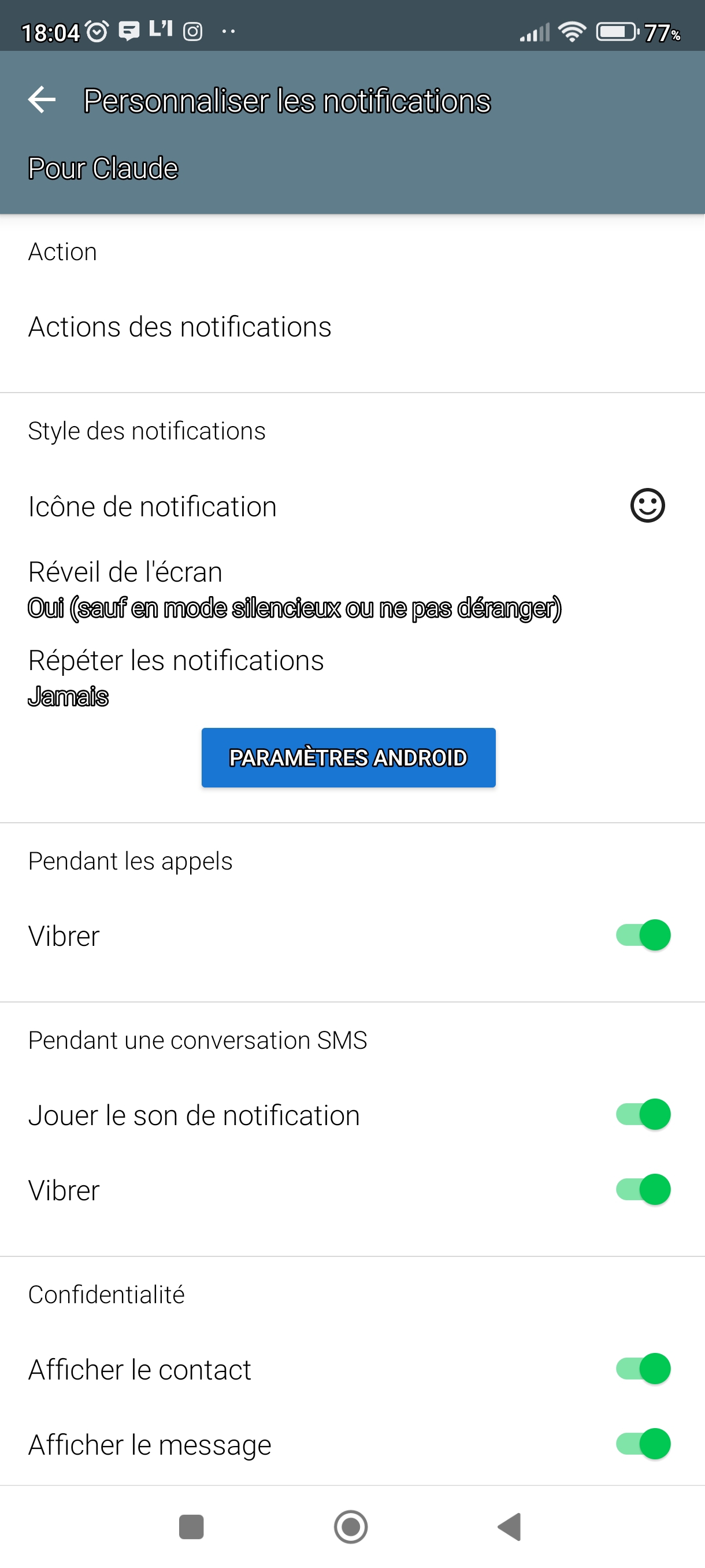Open the Réveil de l'écran setting

(352, 589)
